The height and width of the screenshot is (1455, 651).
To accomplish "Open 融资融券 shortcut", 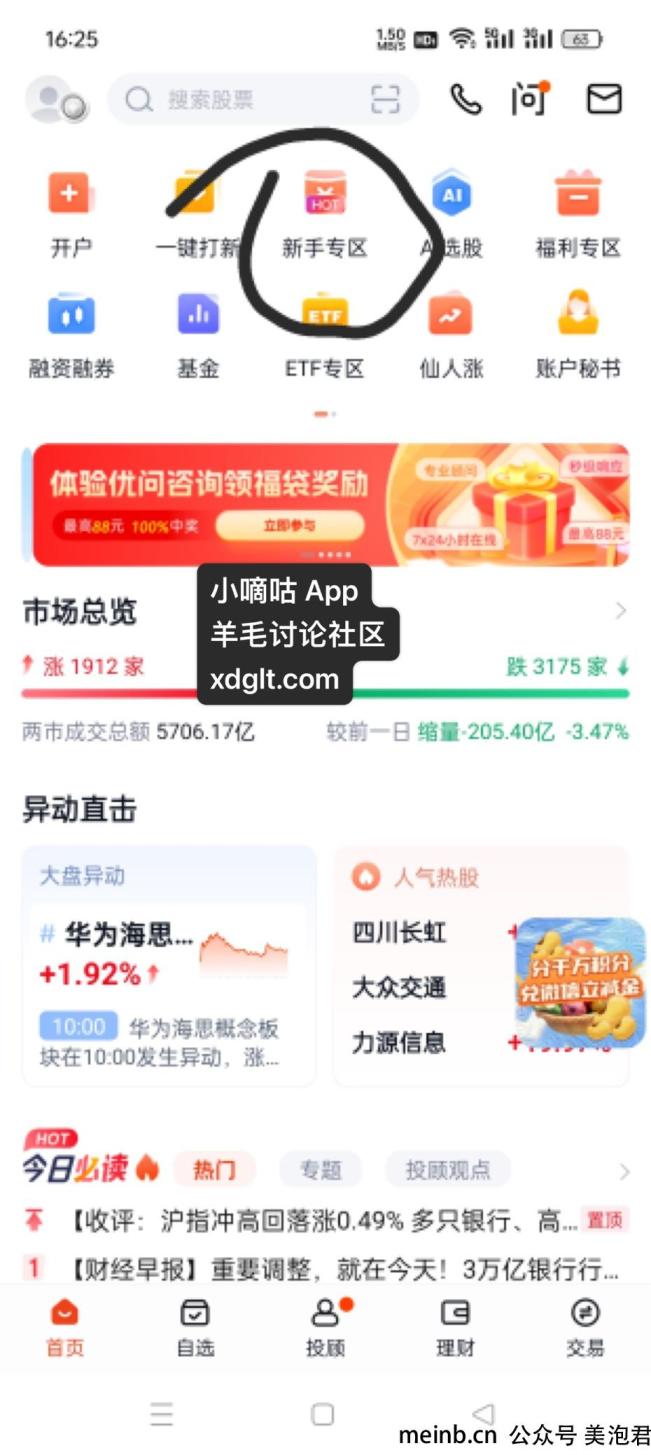I will 70,333.
